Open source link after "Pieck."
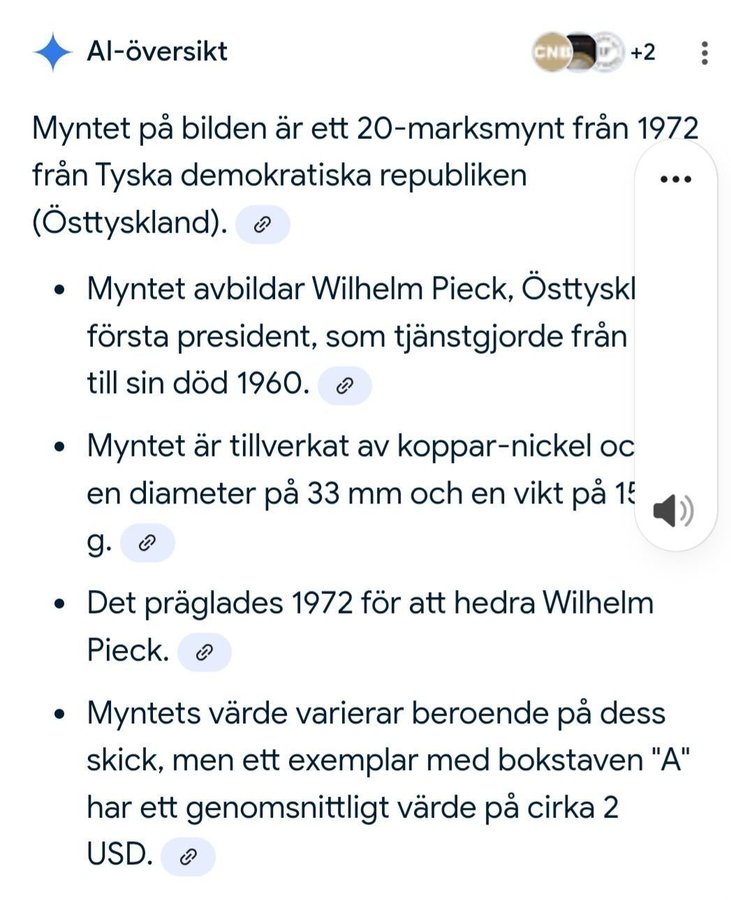The width and height of the screenshot is (731, 900). point(204,653)
